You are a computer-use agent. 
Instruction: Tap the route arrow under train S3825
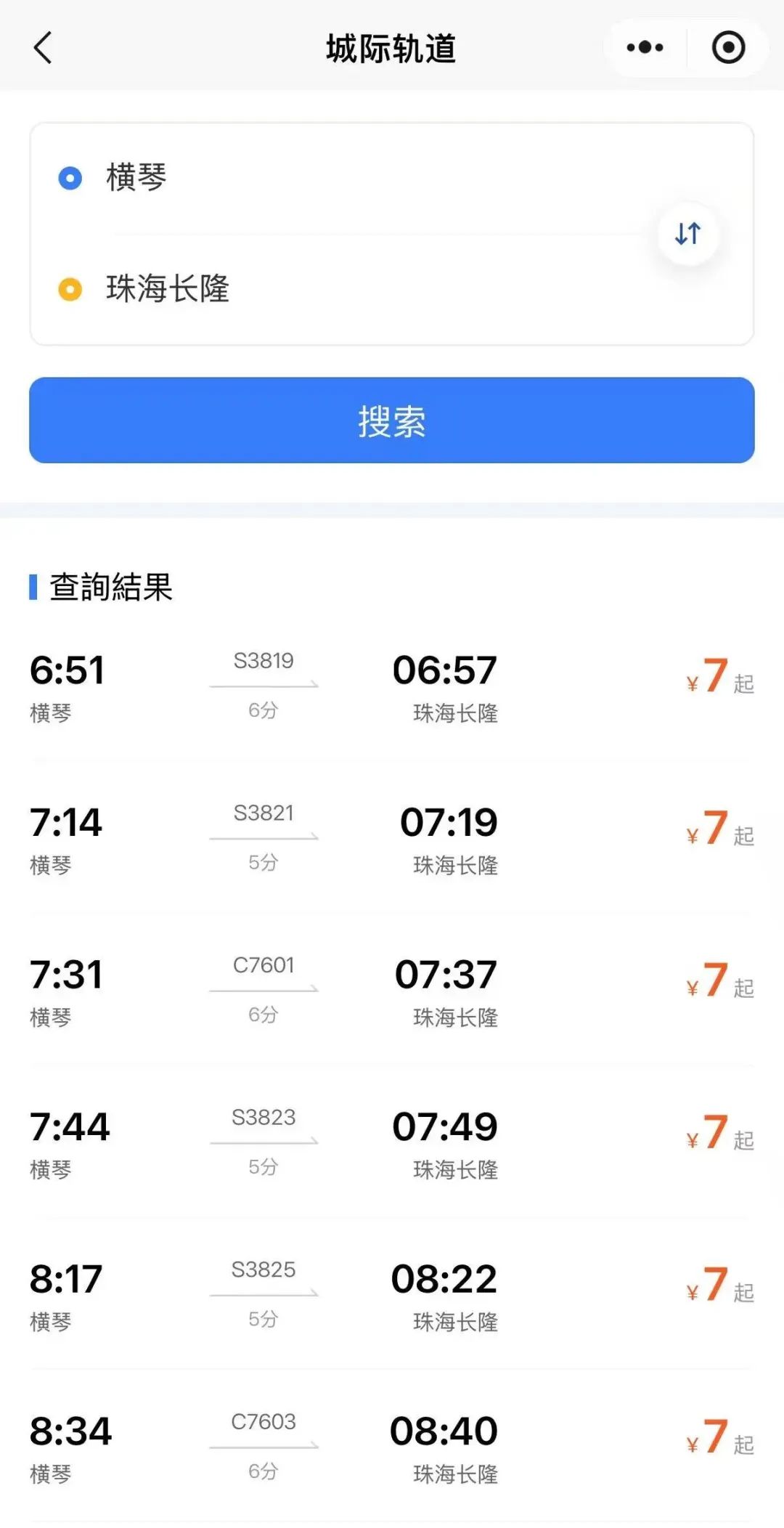point(264,1294)
